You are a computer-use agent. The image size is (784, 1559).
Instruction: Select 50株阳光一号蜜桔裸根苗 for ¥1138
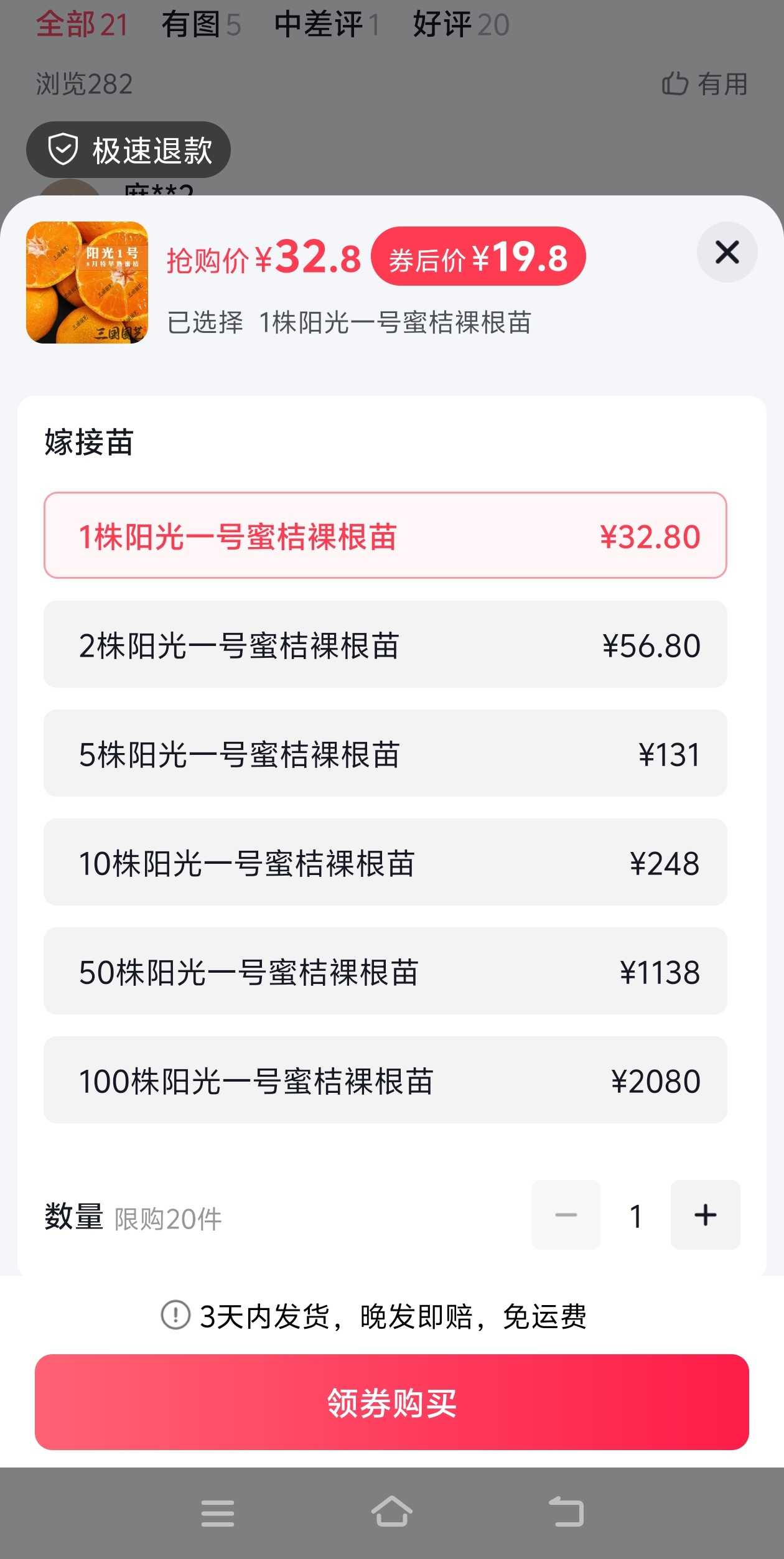pos(385,971)
